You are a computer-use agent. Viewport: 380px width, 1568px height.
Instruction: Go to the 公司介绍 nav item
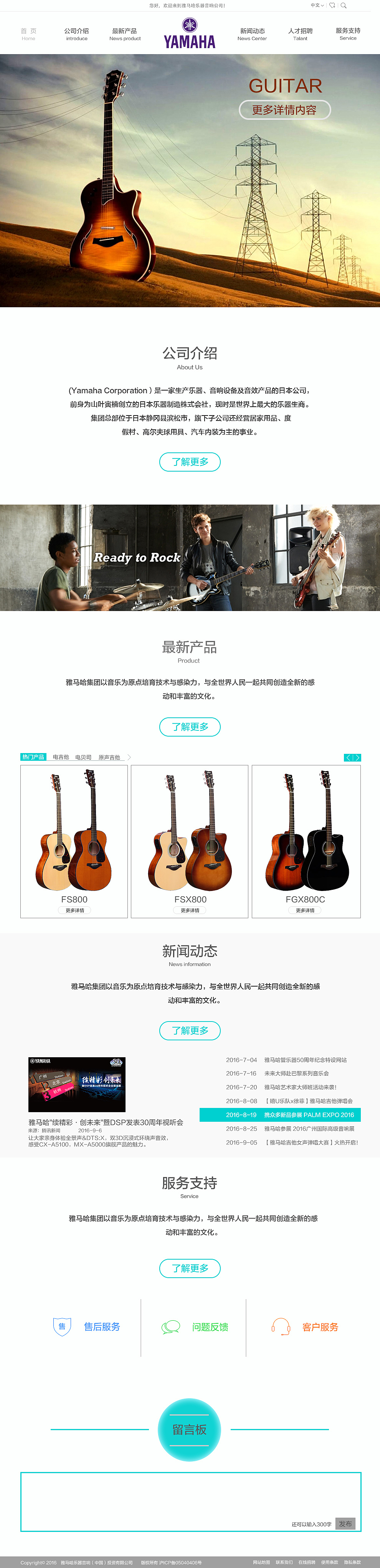coord(77,33)
